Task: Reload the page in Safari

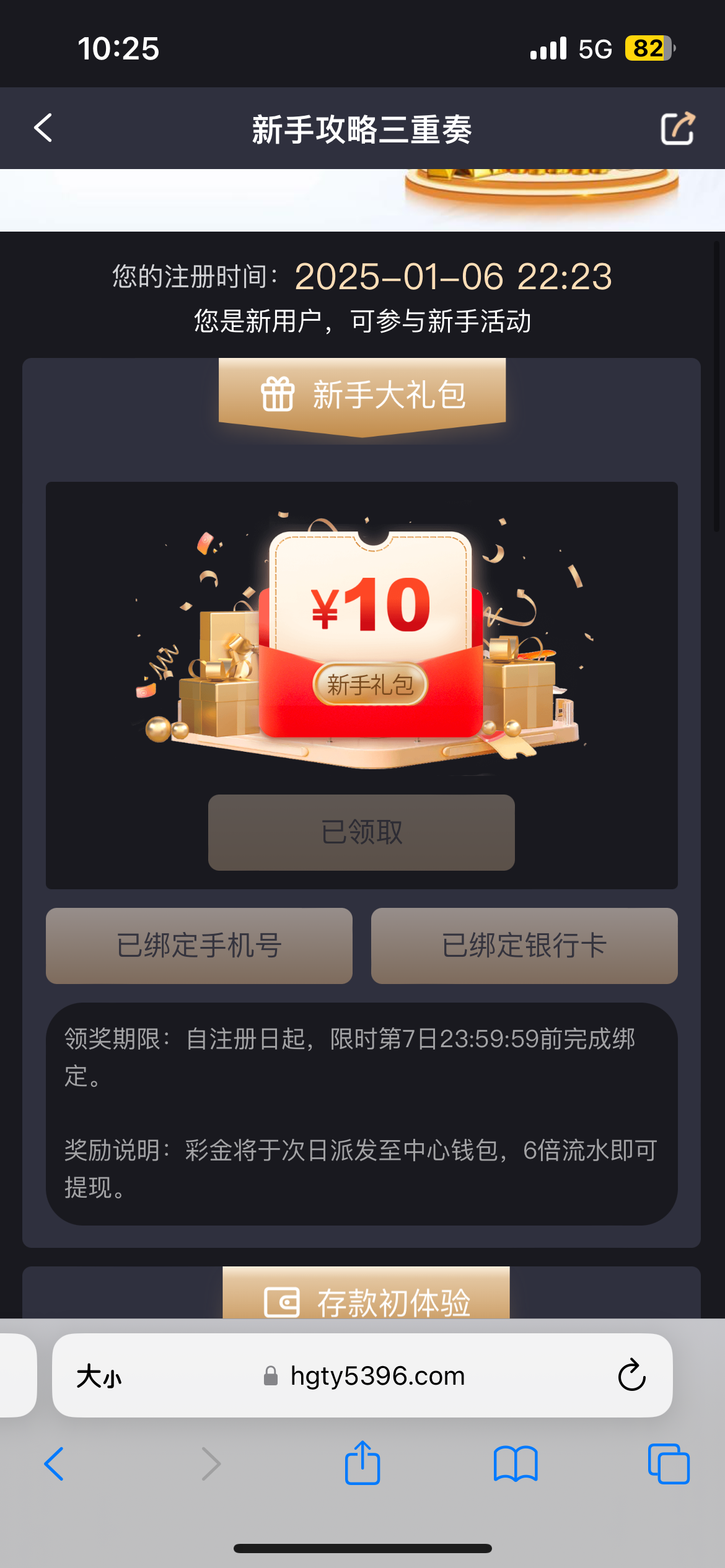Action: pyautogui.click(x=631, y=1375)
